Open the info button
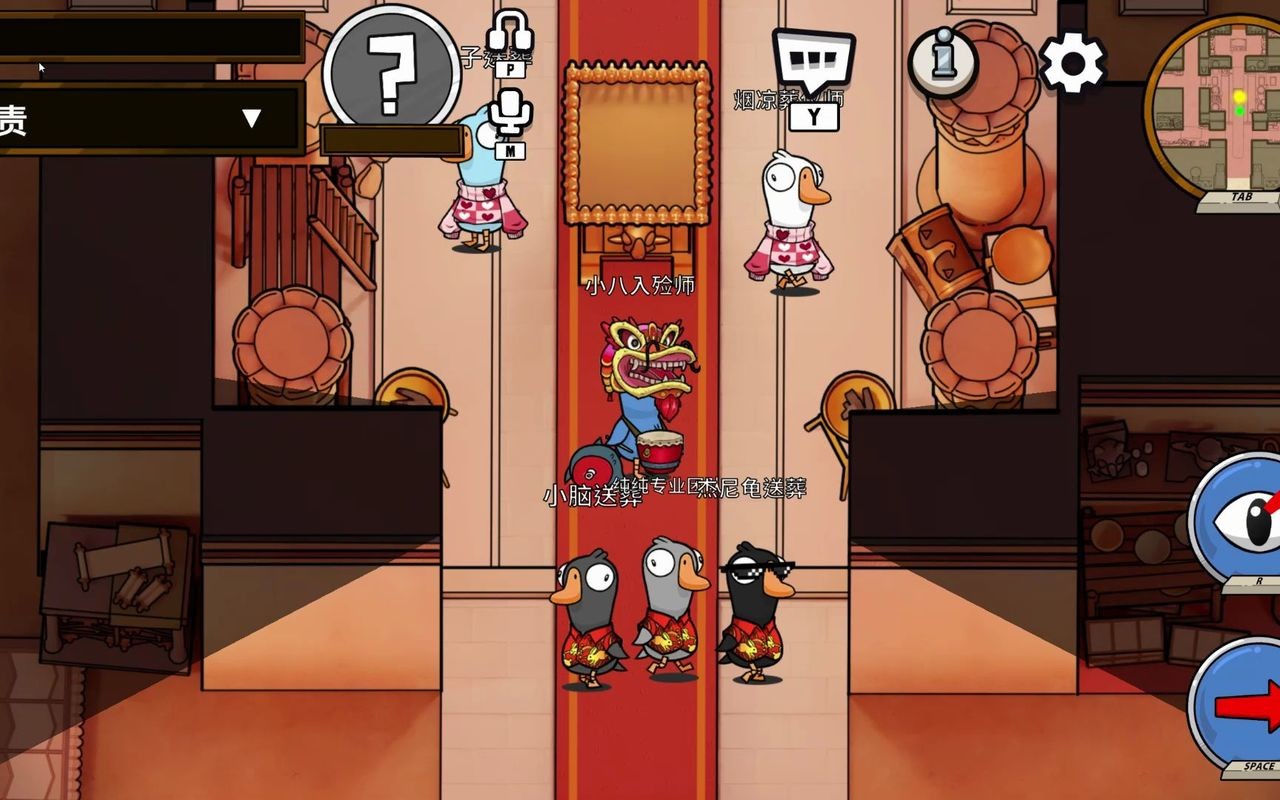The image size is (1280, 800). [942, 62]
